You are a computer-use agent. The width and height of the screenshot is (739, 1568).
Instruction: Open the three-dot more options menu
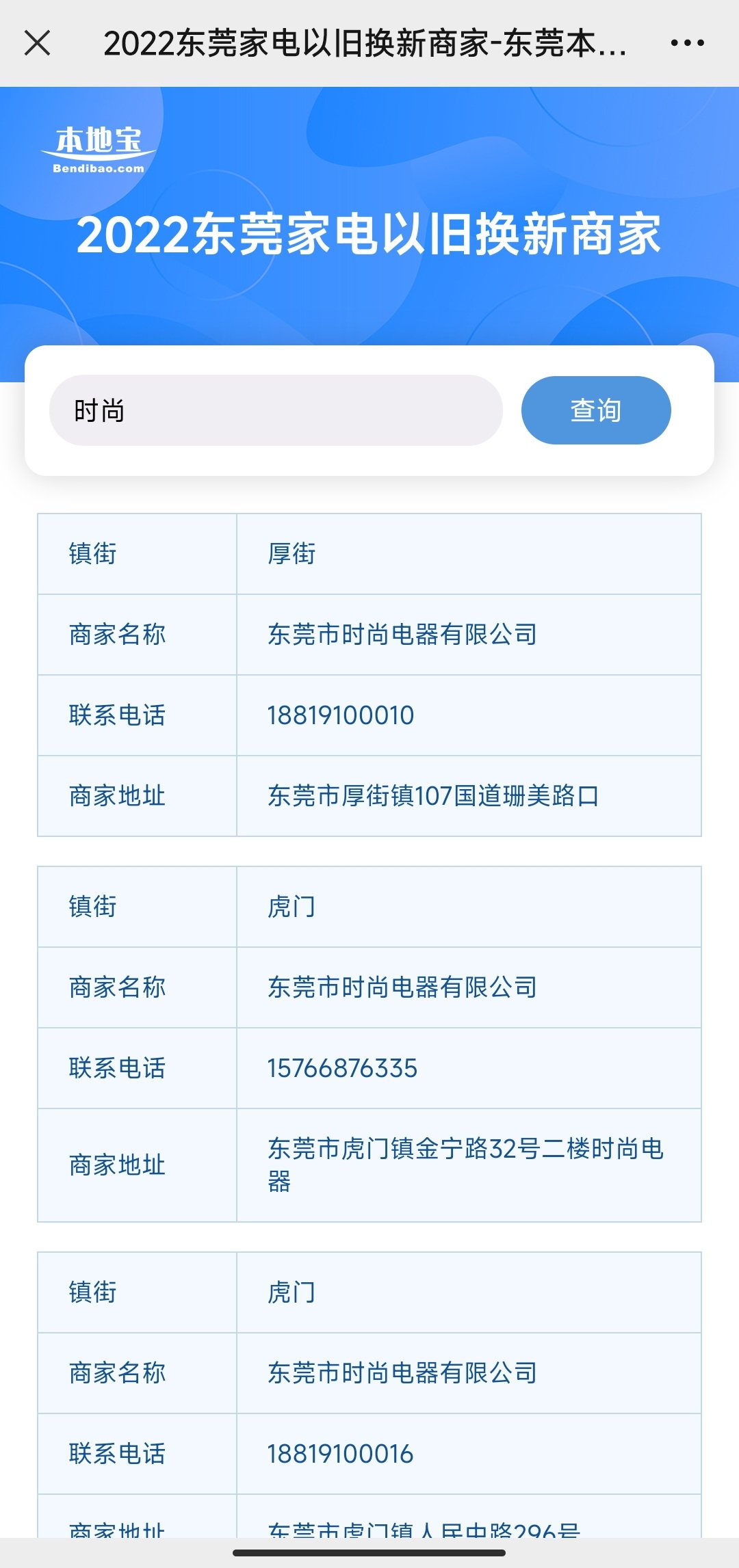pyautogui.click(x=687, y=43)
